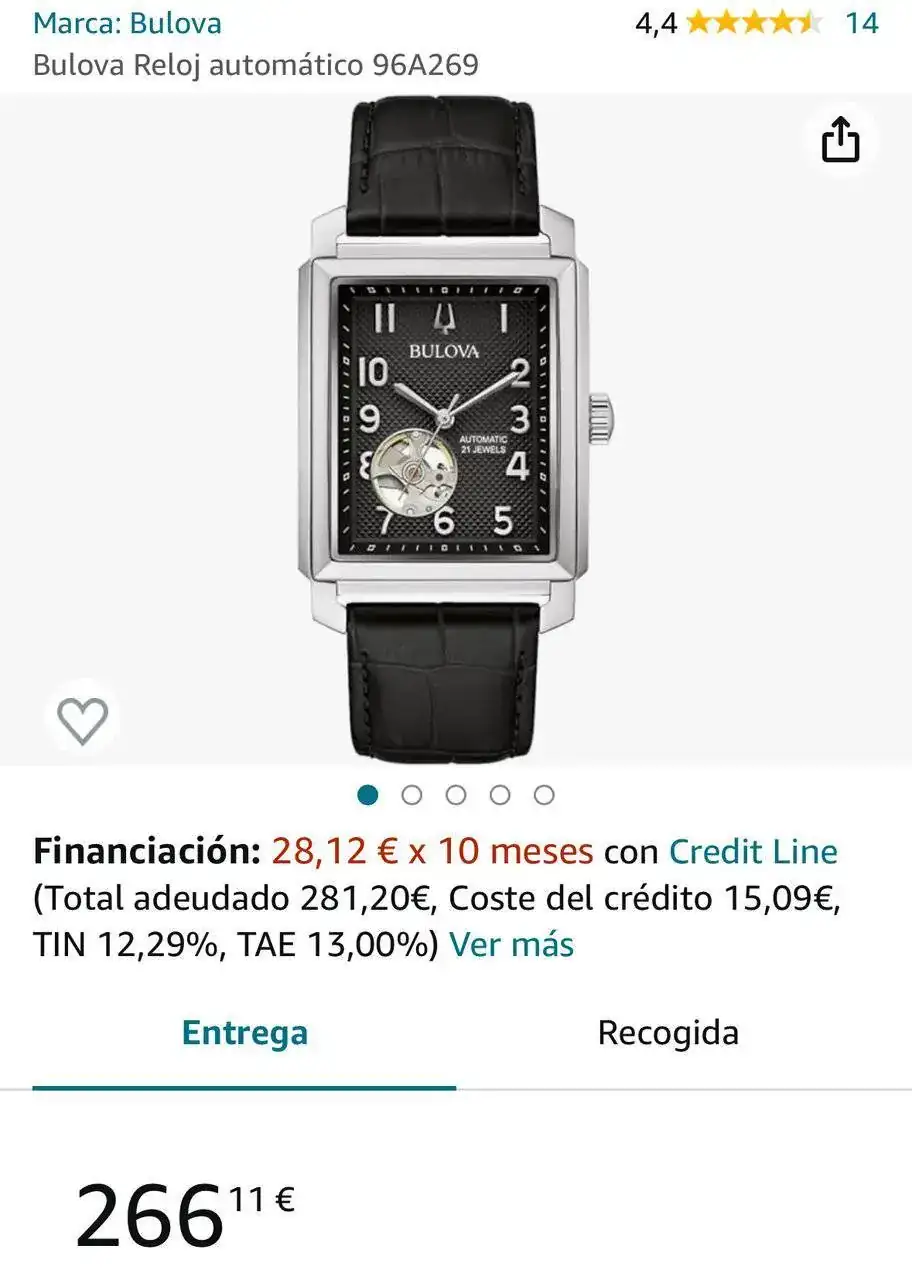Open the Marca: Bulova brand link
The height and width of the screenshot is (1280, 912).
[127, 22]
